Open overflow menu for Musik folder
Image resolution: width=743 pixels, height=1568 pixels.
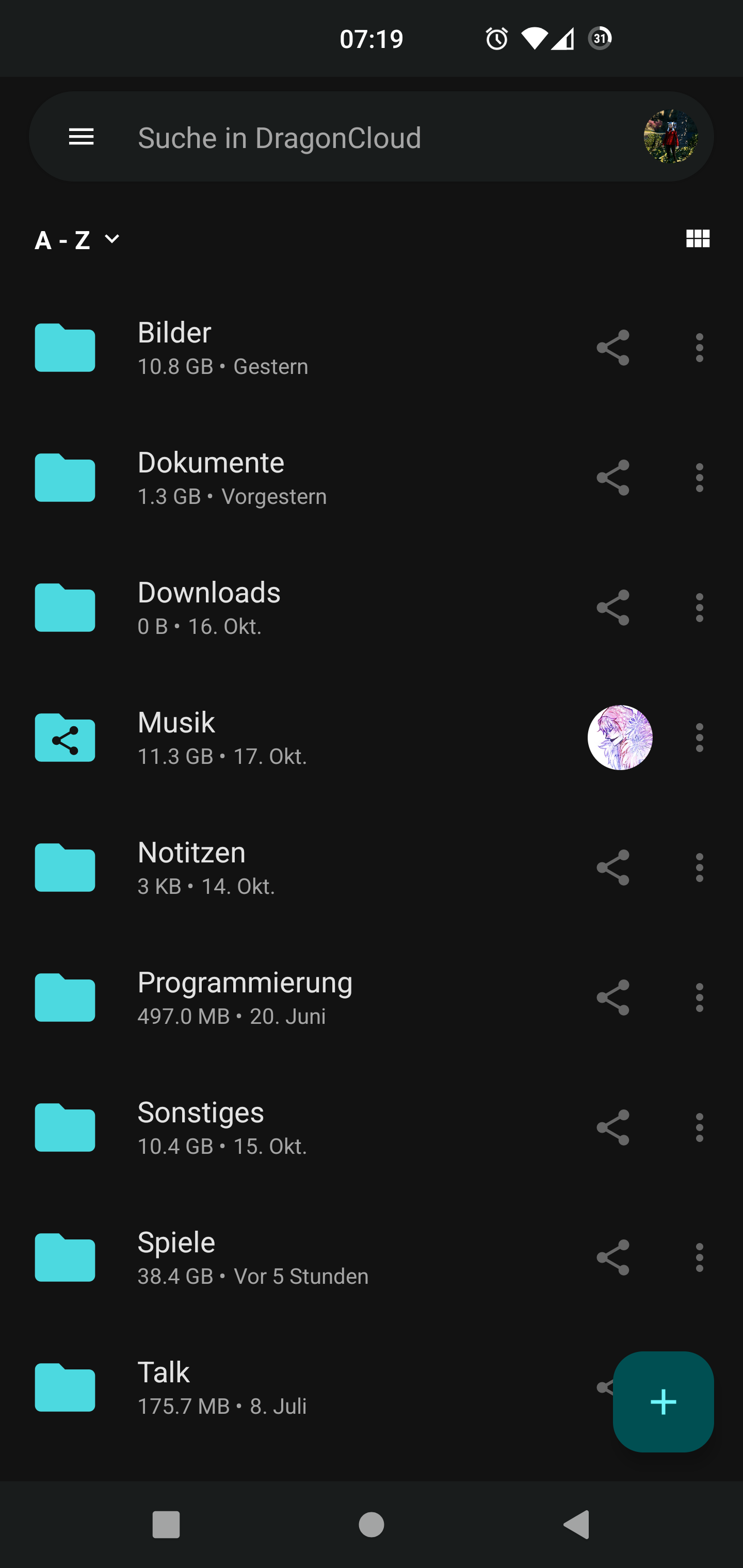(699, 737)
